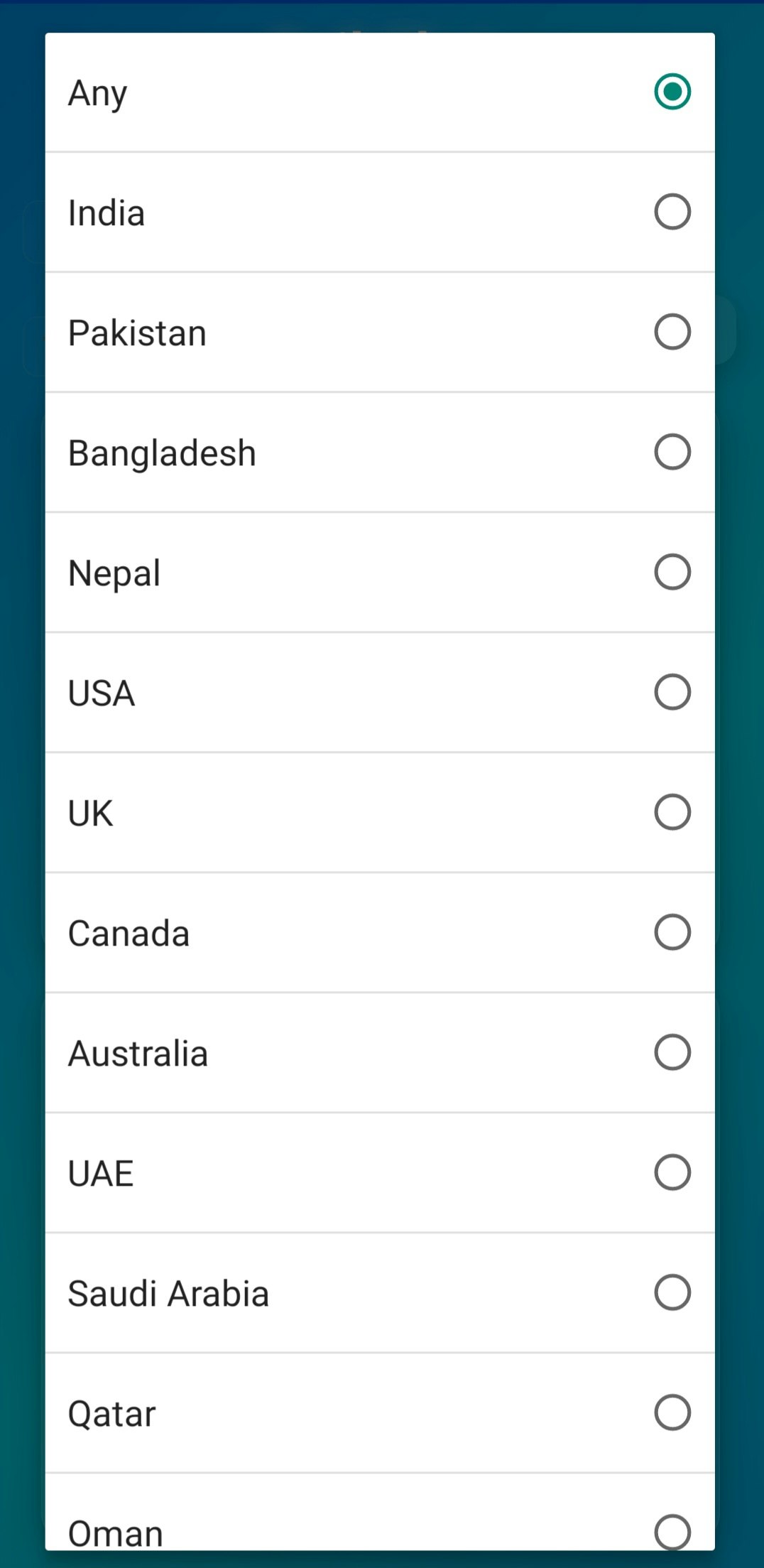The image size is (764, 1568).
Task: Tap the Saudi Arabia entry text
Action: click(168, 1292)
